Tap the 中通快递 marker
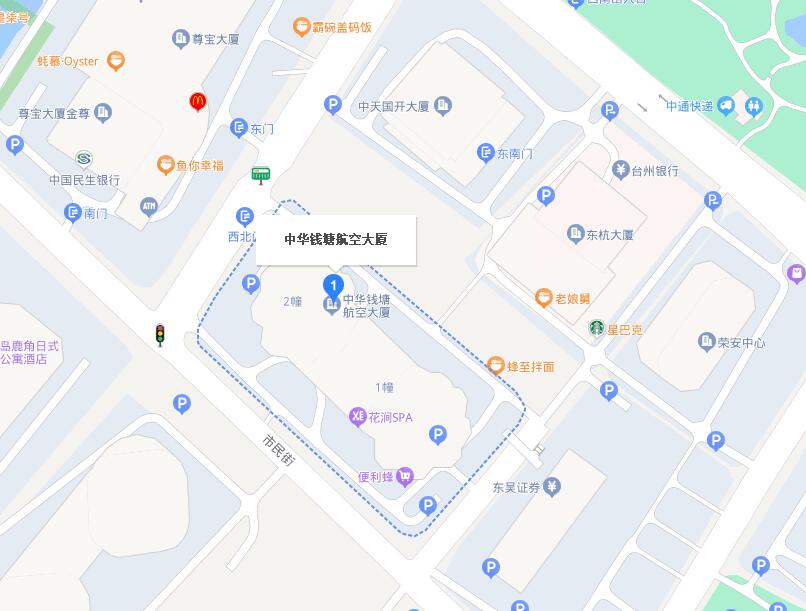806x611 pixels. pyautogui.click(x=727, y=106)
